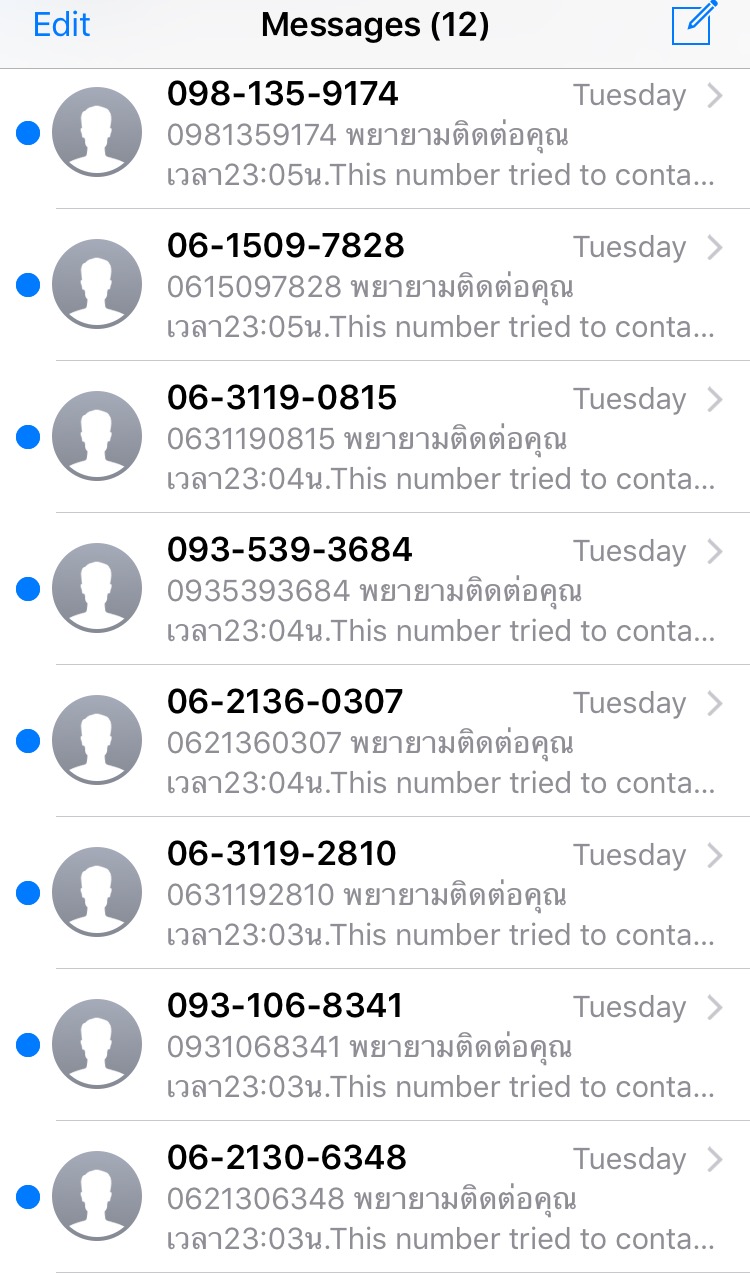Screen dimensions: 750x1274
Task: Open the thread from 098-135-9174
Action: (x=375, y=133)
